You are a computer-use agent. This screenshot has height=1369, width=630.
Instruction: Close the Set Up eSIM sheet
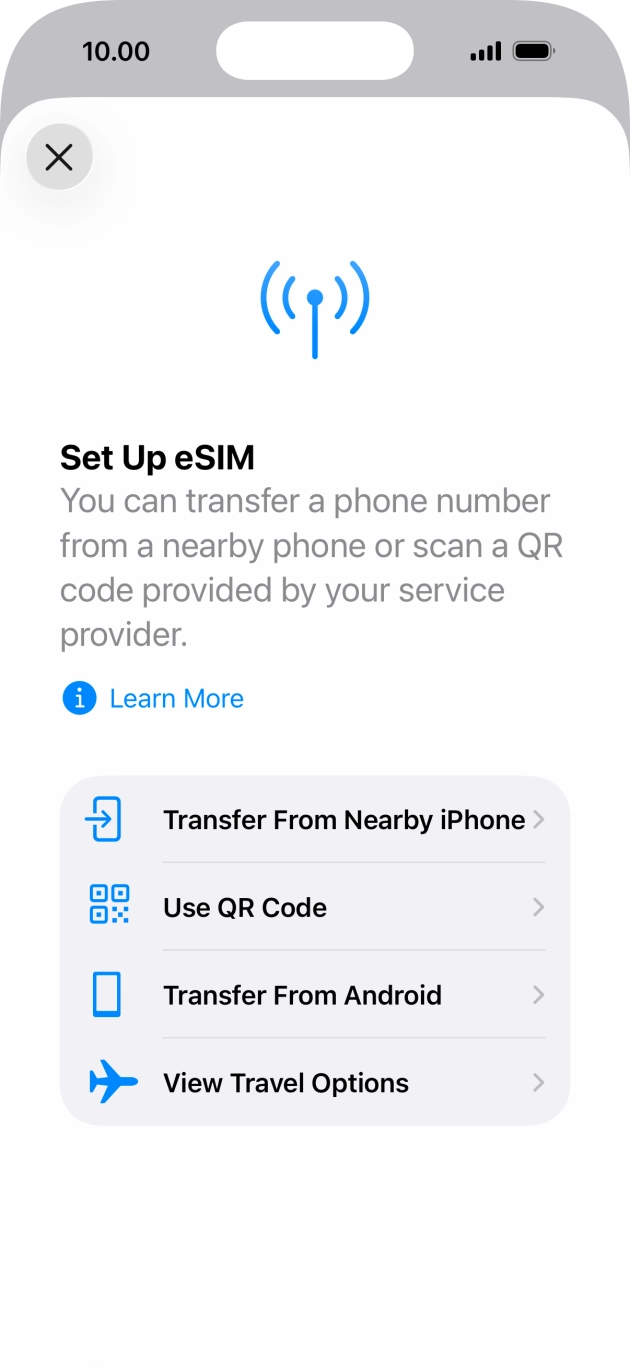click(60, 157)
